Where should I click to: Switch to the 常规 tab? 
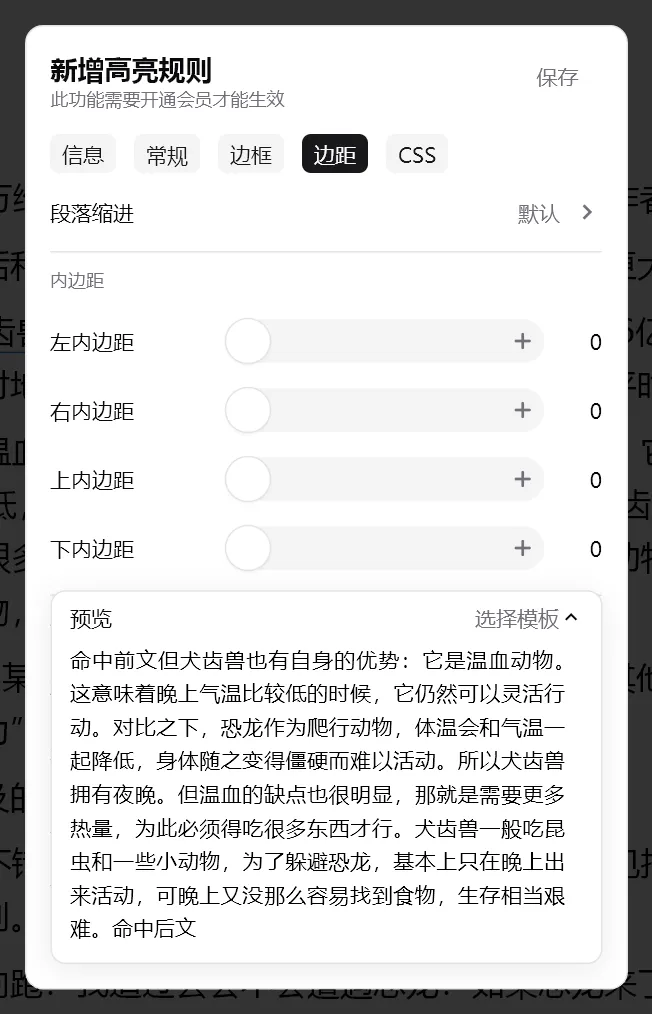tap(167, 155)
